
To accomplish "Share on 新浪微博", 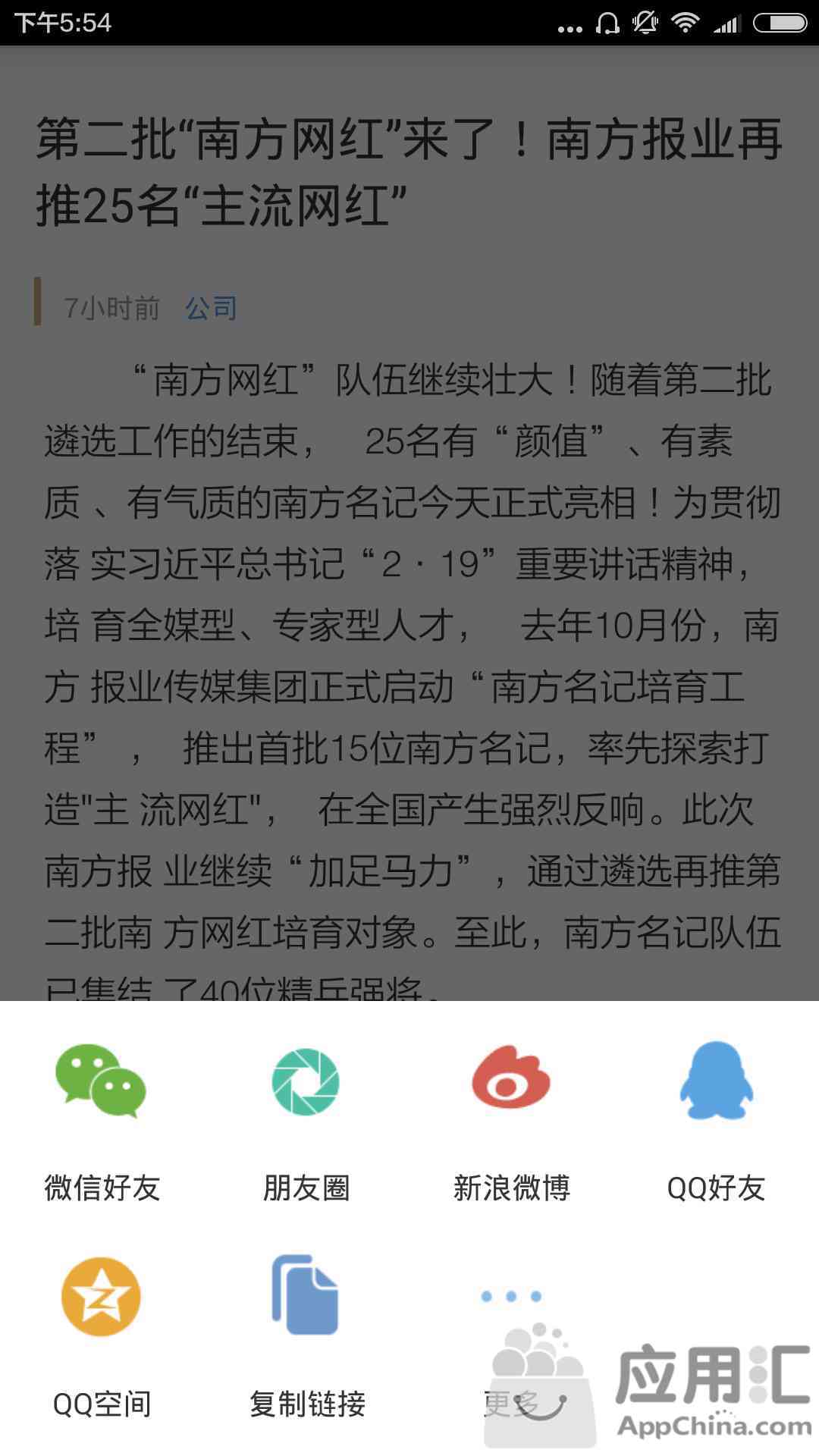I will coord(511,1083).
